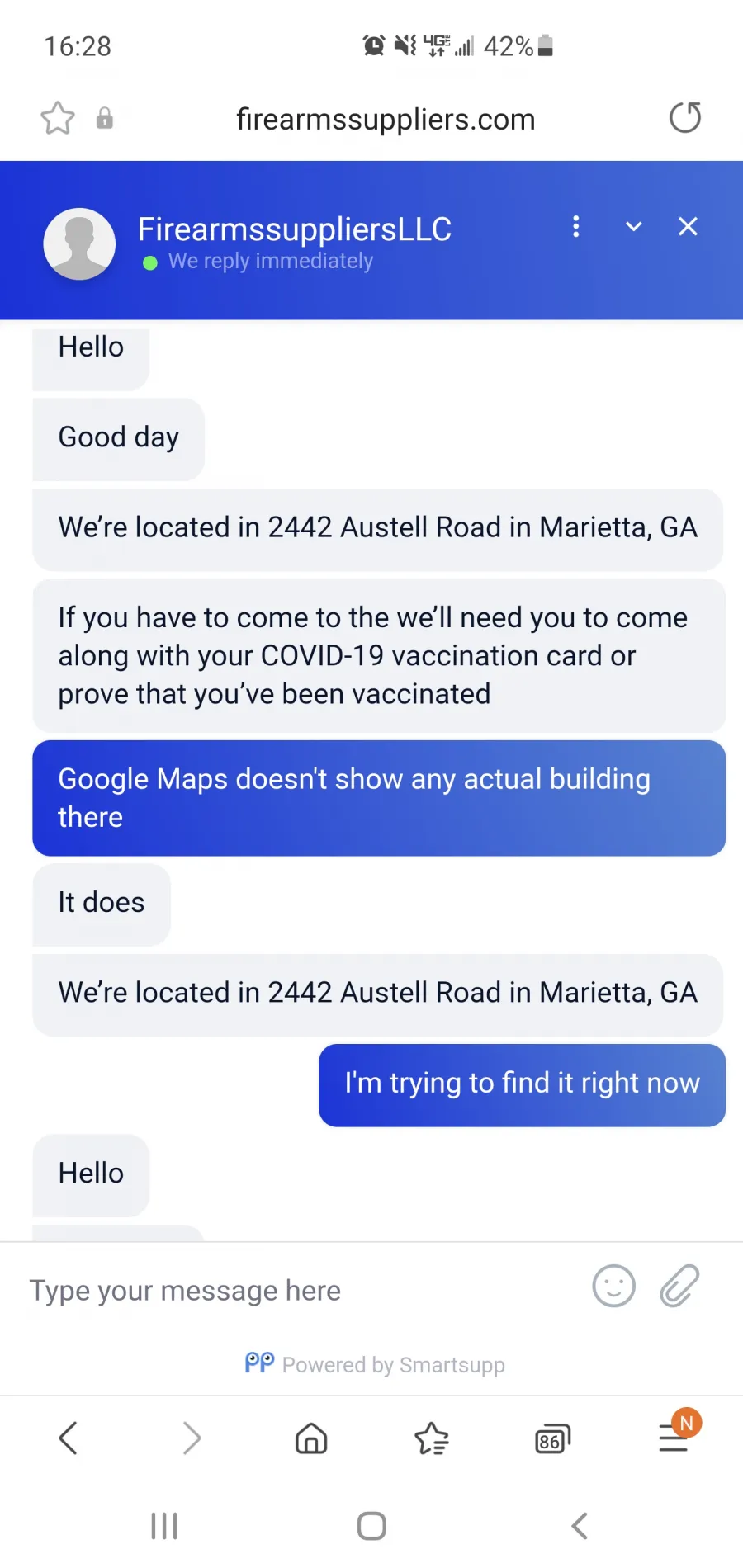Bookmark this page with the star icon

click(58, 118)
